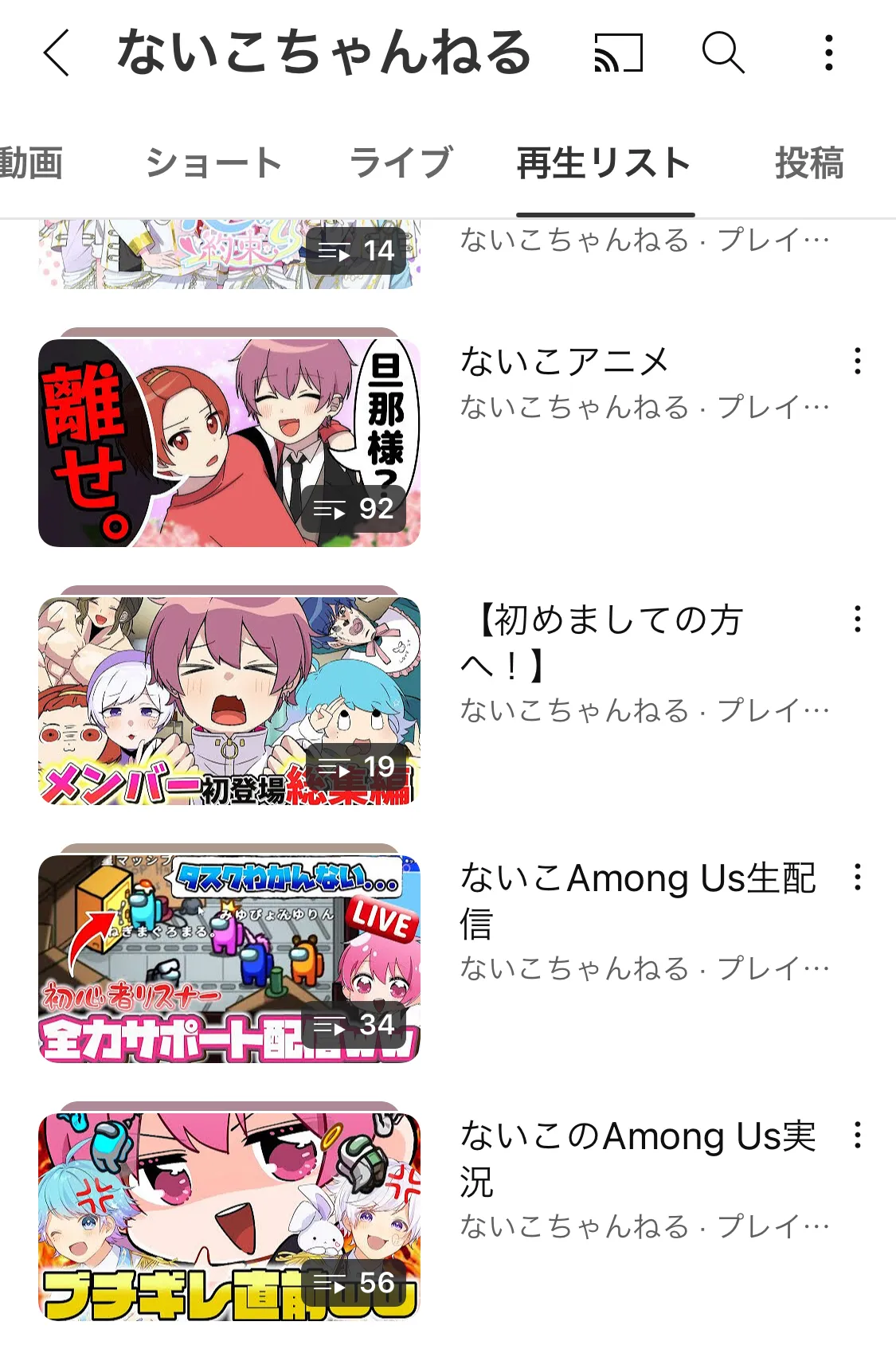Viewport: 896px width, 1345px height.
Task: Switch to the 動画 tab
Action: tap(30, 163)
